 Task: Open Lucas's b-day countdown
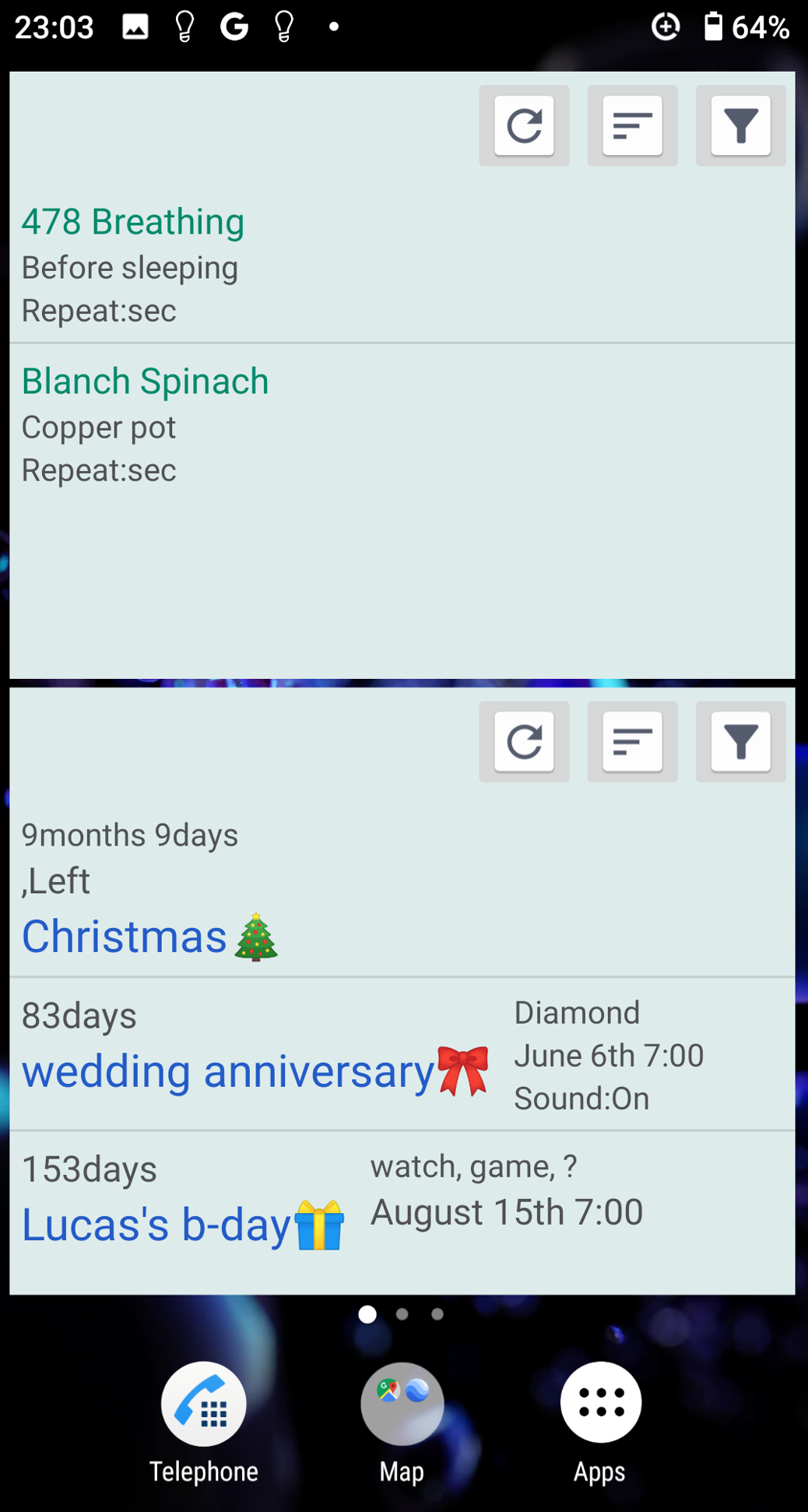156,1225
